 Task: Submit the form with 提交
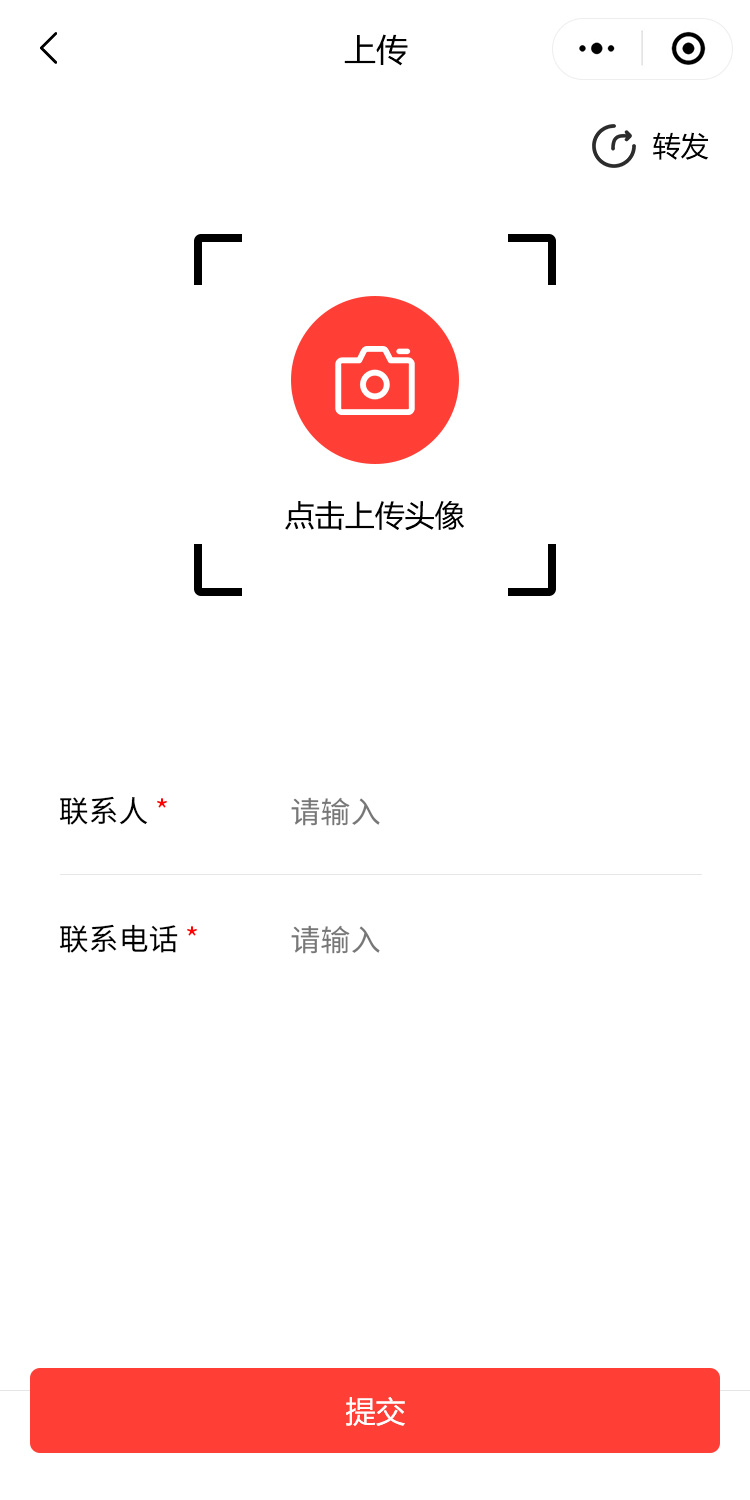coord(375,1411)
